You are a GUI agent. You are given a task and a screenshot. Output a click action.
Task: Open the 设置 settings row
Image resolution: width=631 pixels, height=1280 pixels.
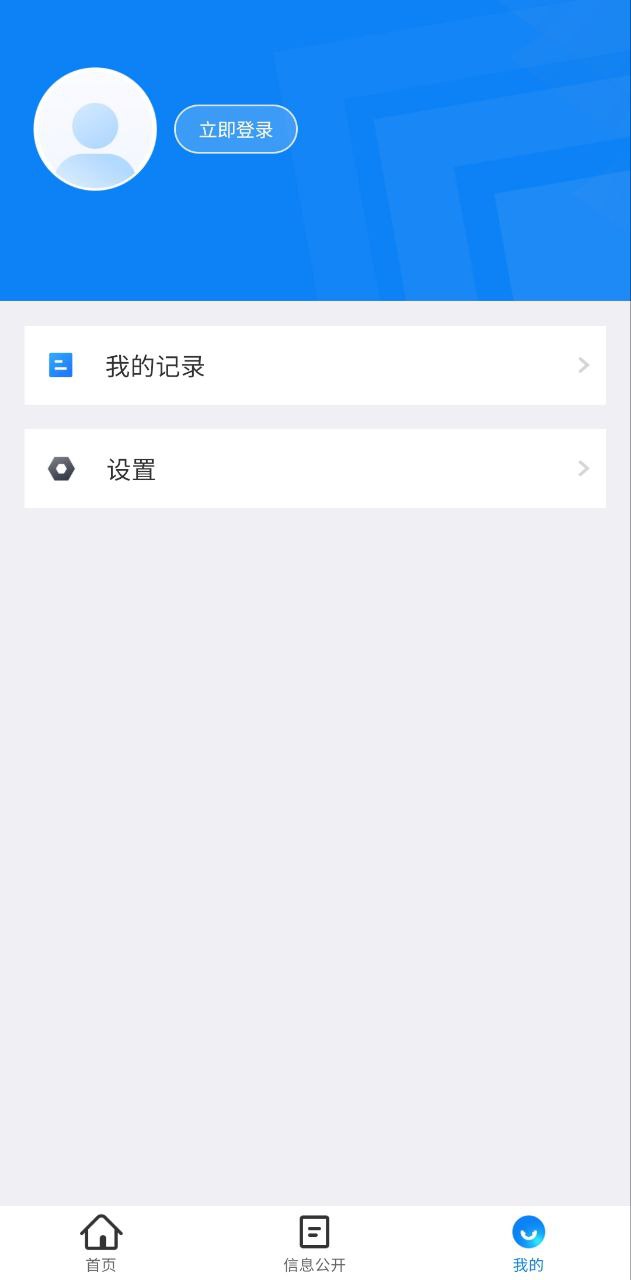(315, 468)
